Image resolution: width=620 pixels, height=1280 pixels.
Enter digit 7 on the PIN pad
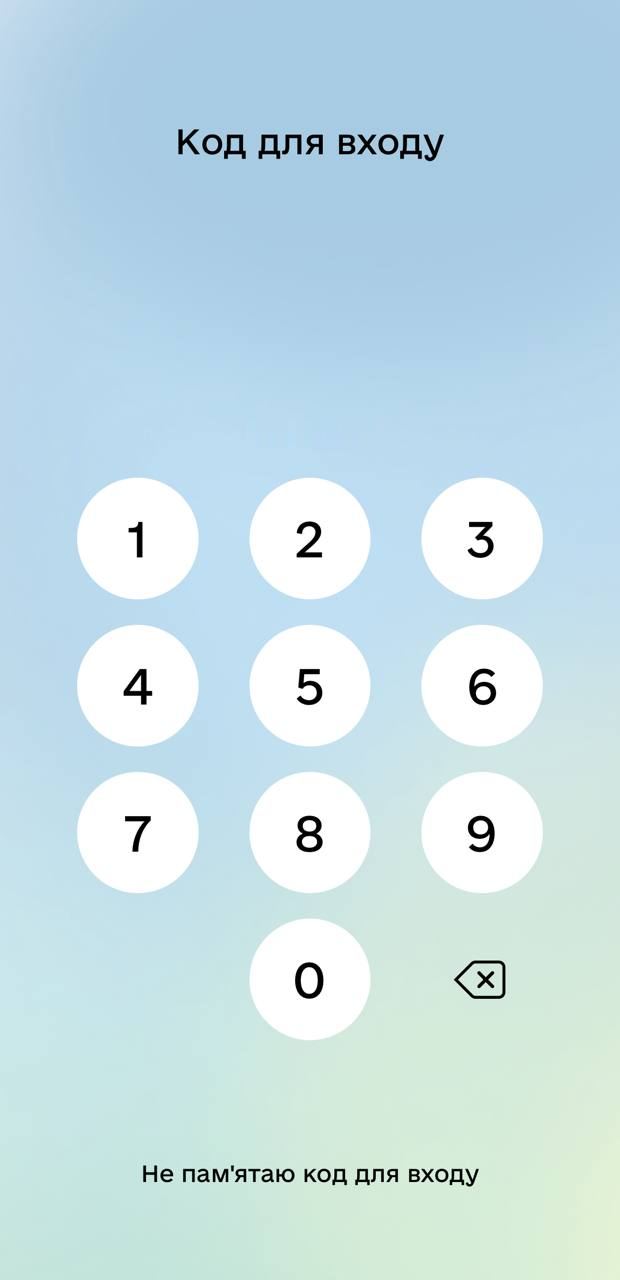tap(138, 833)
